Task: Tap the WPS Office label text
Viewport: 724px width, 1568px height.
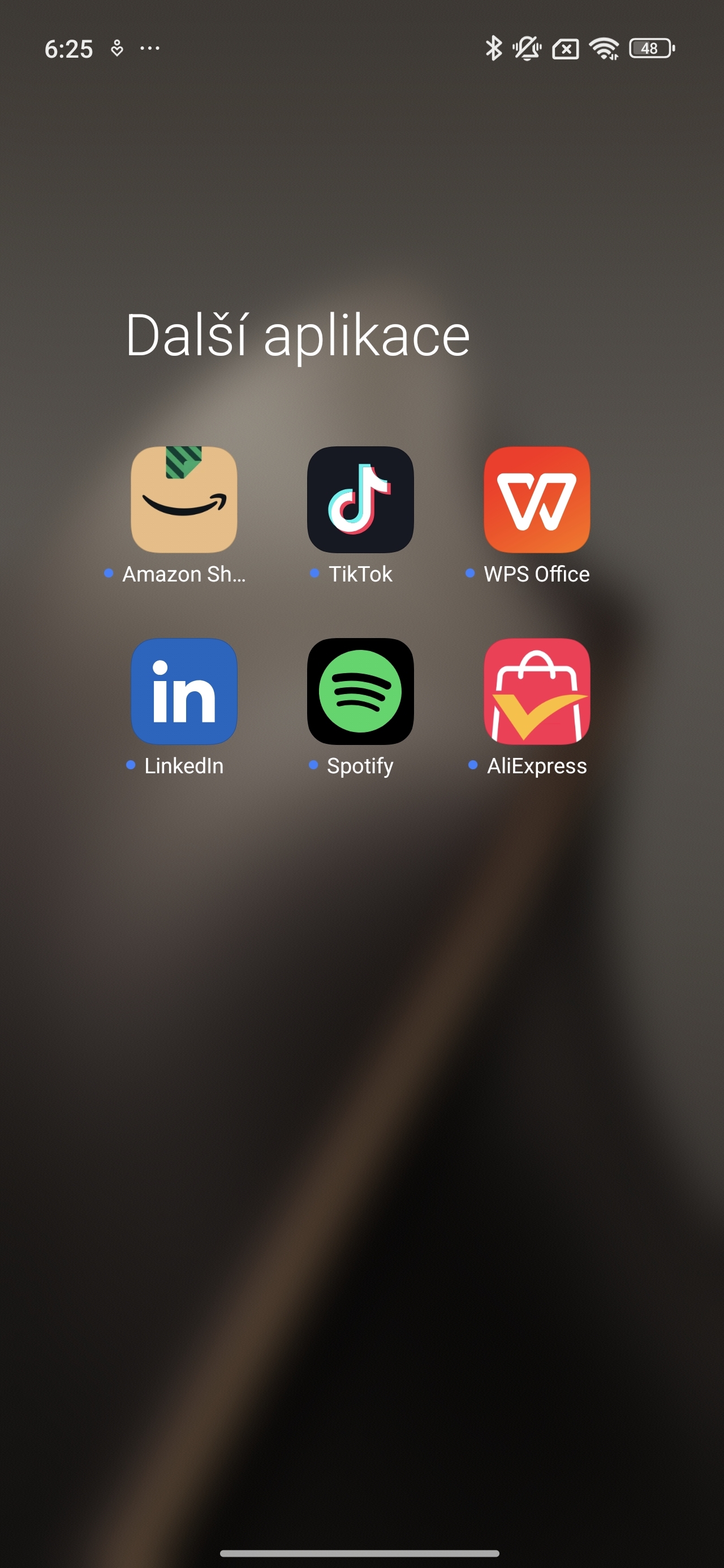Action: pyautogui.click(x=536, y=573)
